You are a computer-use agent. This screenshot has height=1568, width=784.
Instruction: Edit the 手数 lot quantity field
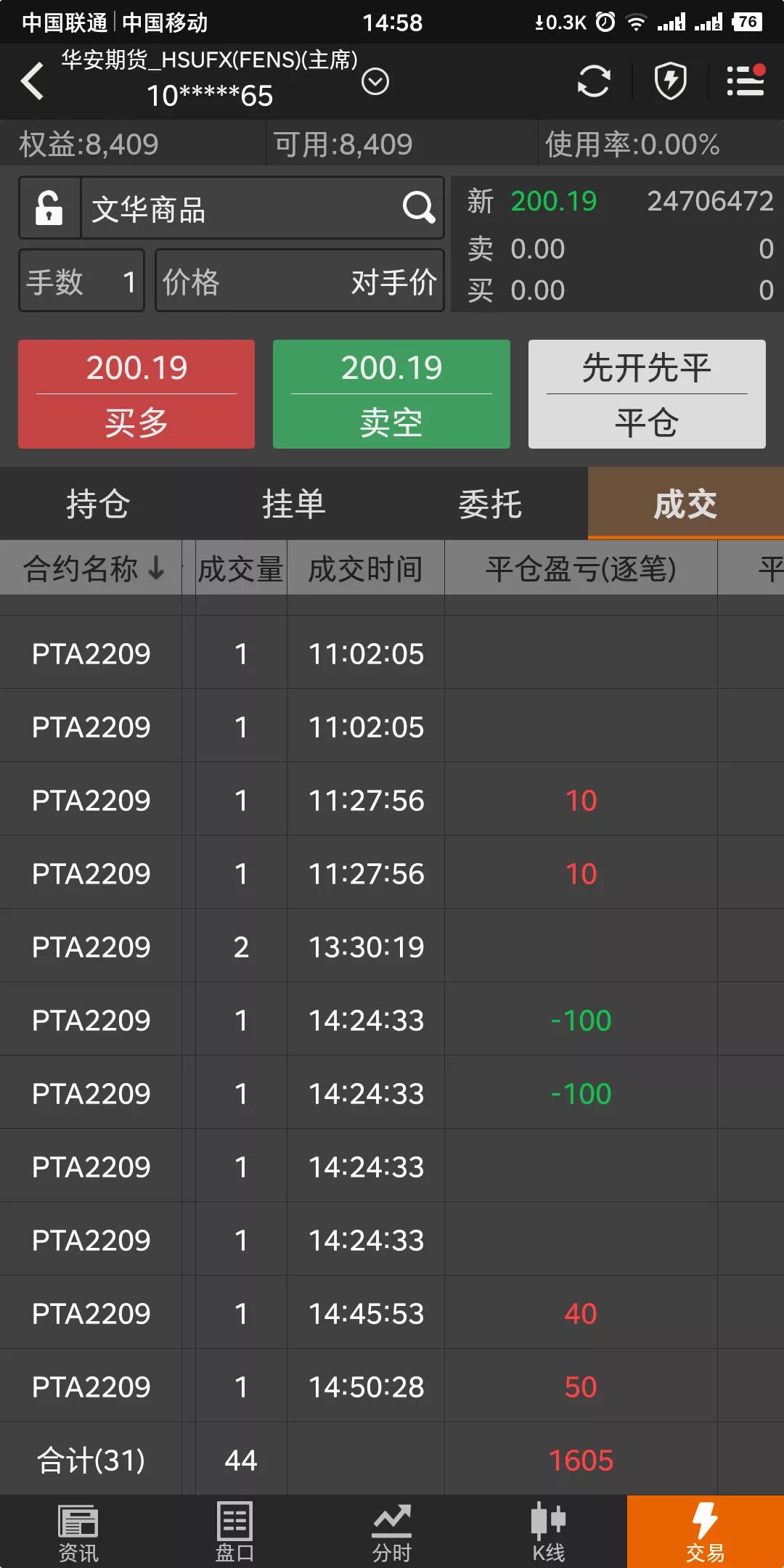click(81, 281)
